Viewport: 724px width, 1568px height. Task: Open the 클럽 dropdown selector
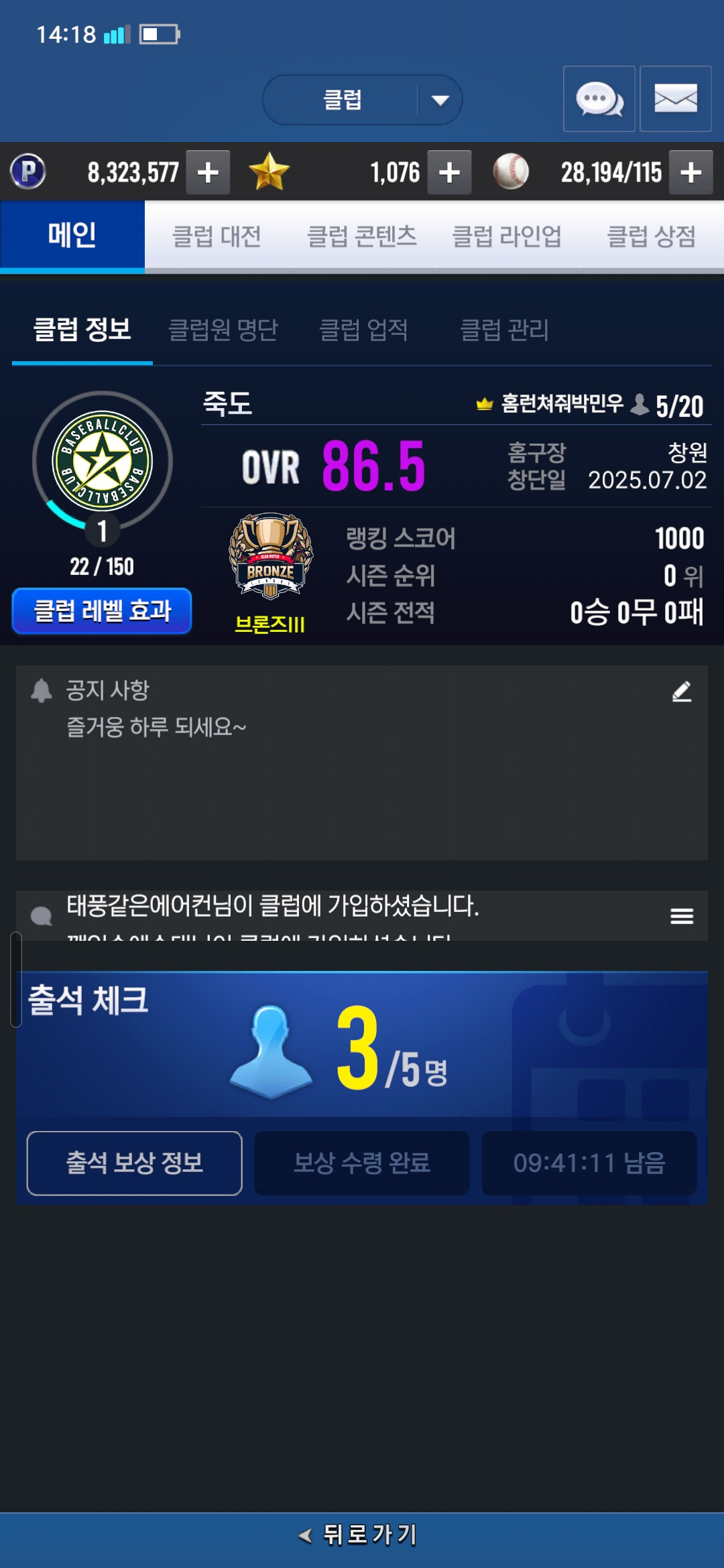pyautogui.click(x=362, y=100)
